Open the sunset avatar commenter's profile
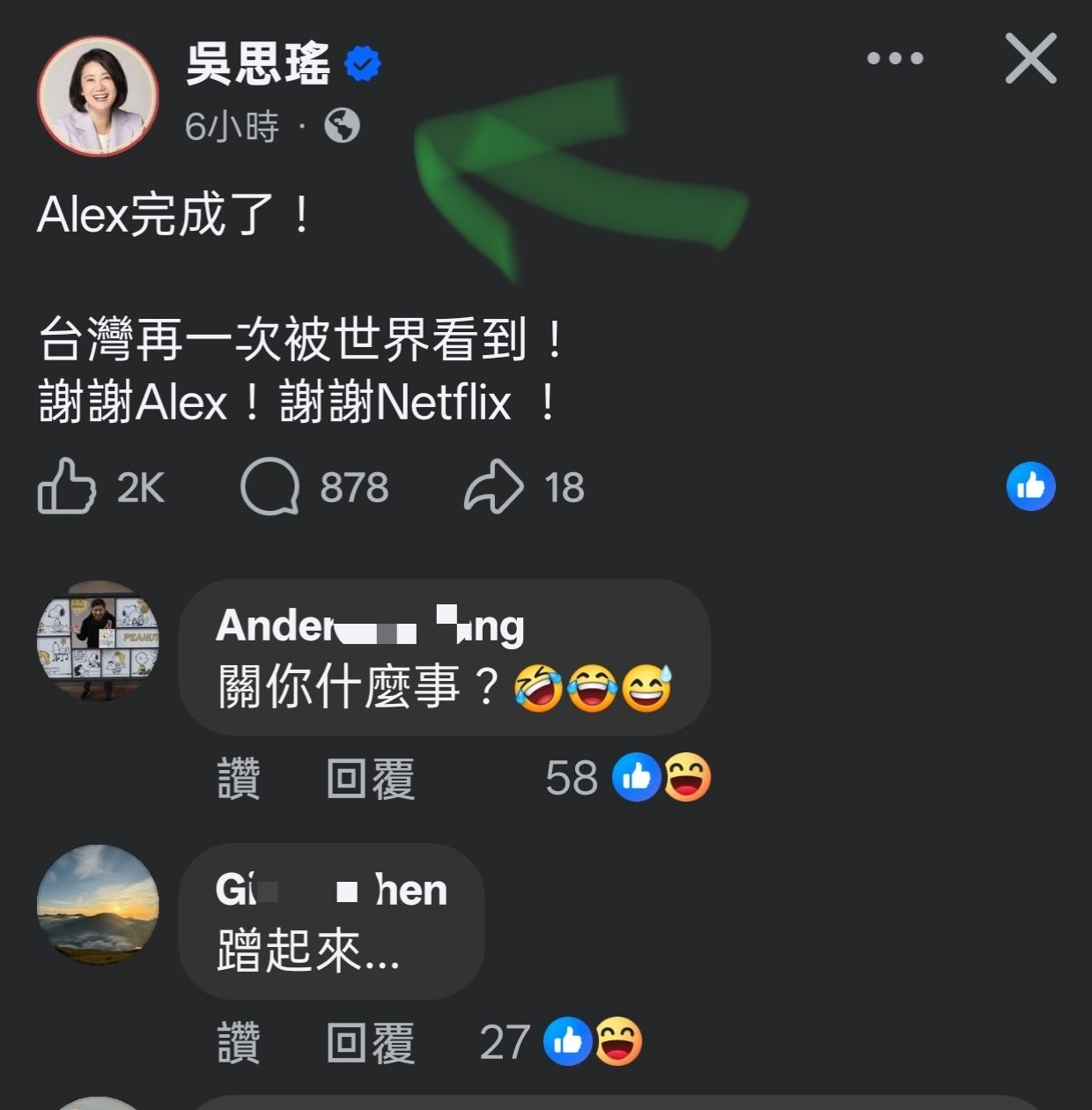Screen dimensions: 1092x1110 tap(98, 905)
